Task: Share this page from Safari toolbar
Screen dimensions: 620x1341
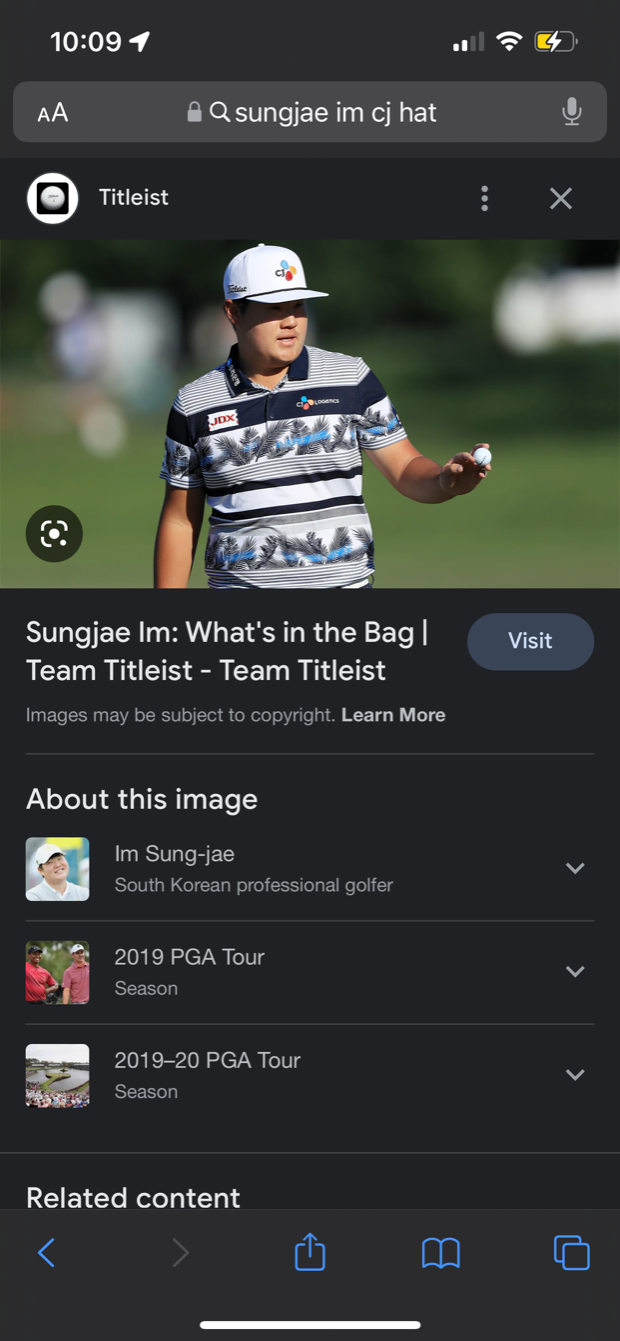Action: (310, 1252)
